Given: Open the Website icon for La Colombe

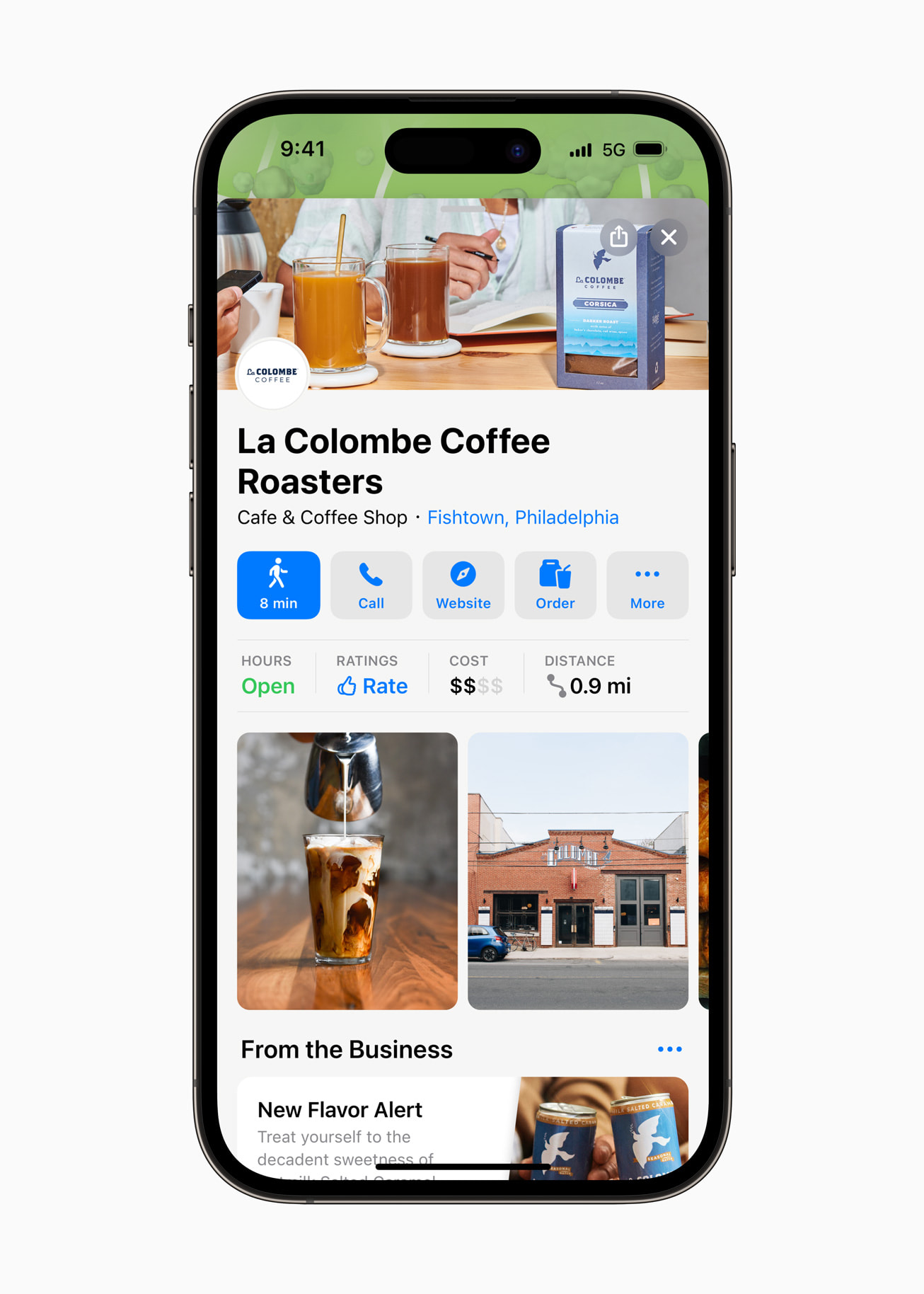Looking at the screenshot, I should pos(463,585).
